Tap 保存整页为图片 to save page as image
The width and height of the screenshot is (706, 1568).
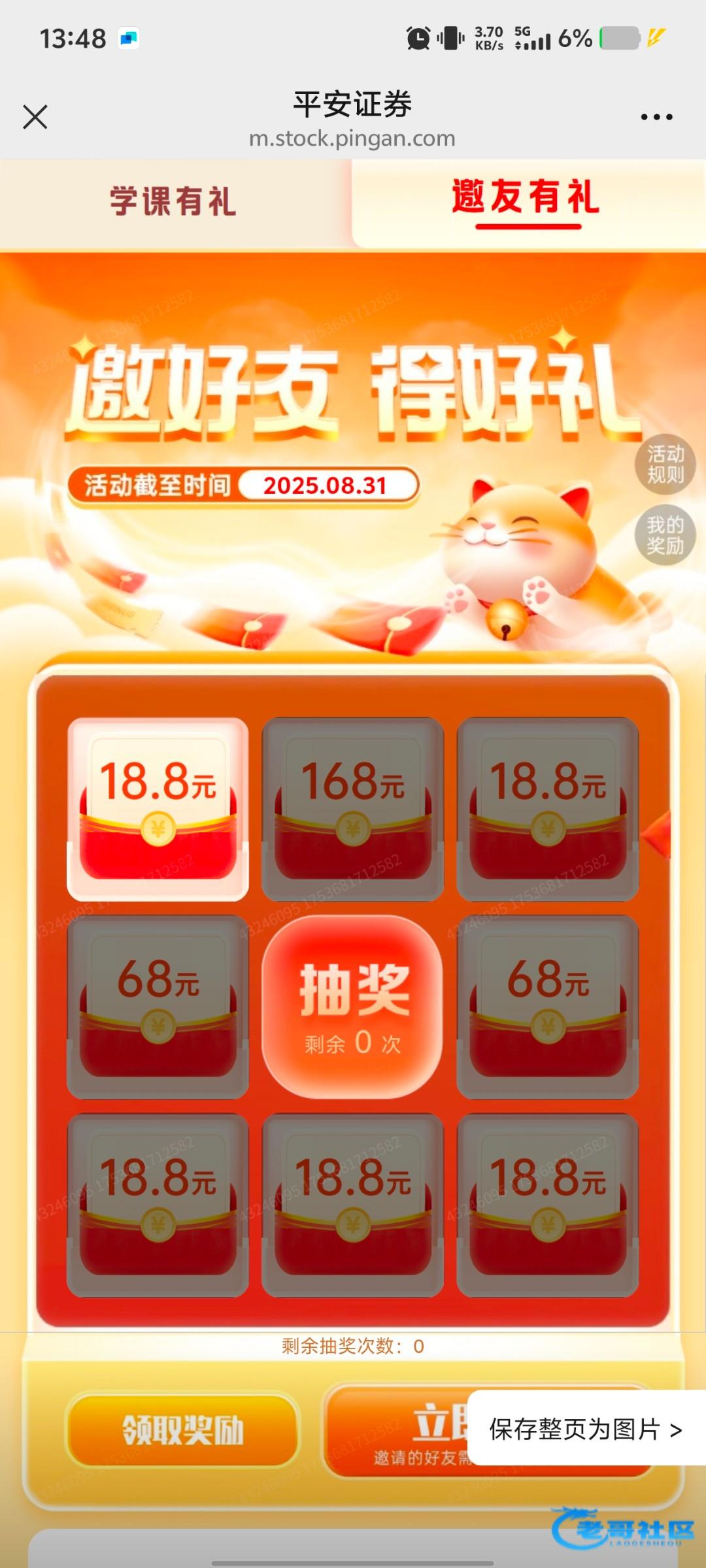click(x=585, y=1429)
